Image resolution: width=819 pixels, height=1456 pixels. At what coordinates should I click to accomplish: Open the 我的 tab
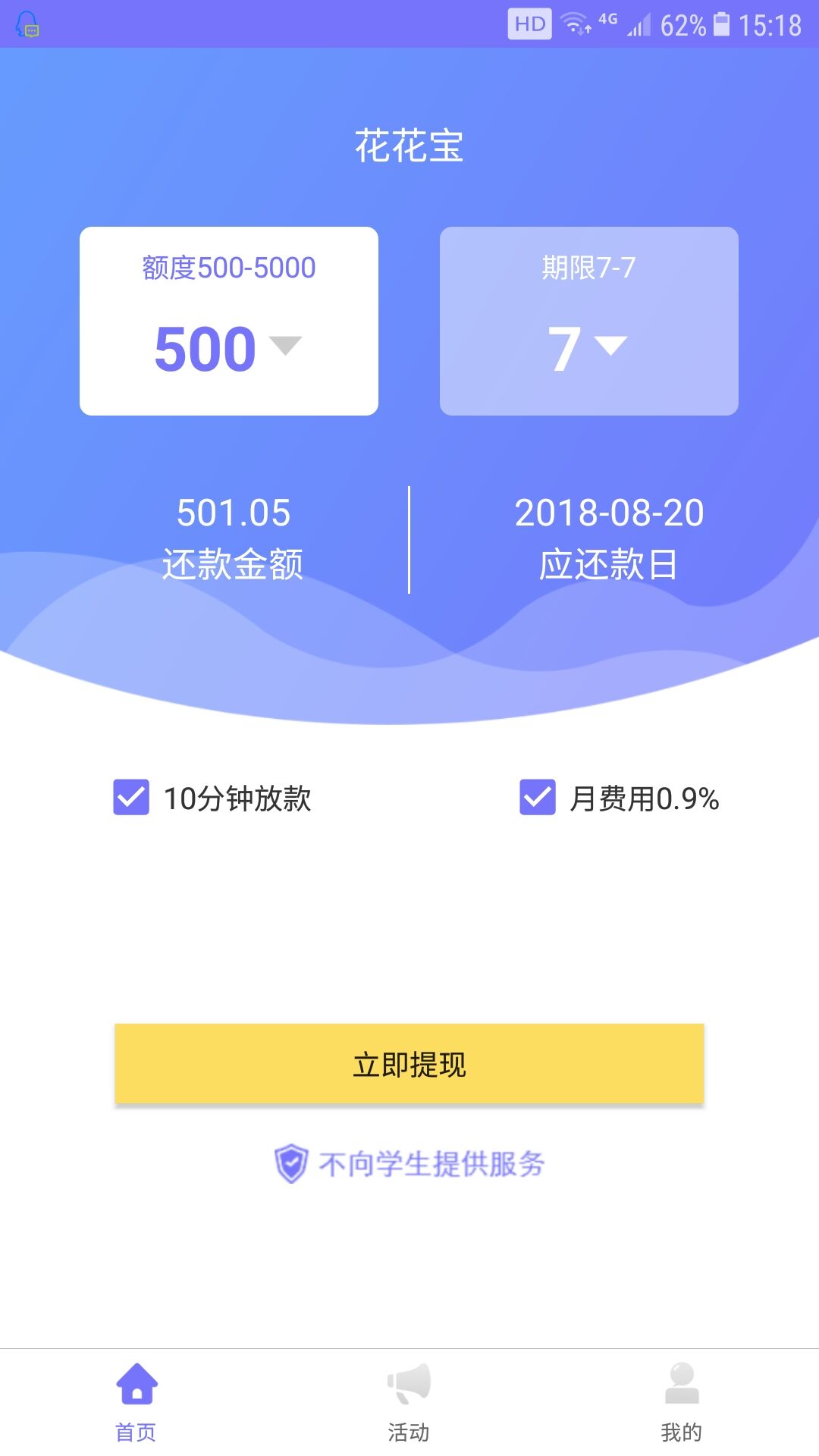click(682, 1403)
